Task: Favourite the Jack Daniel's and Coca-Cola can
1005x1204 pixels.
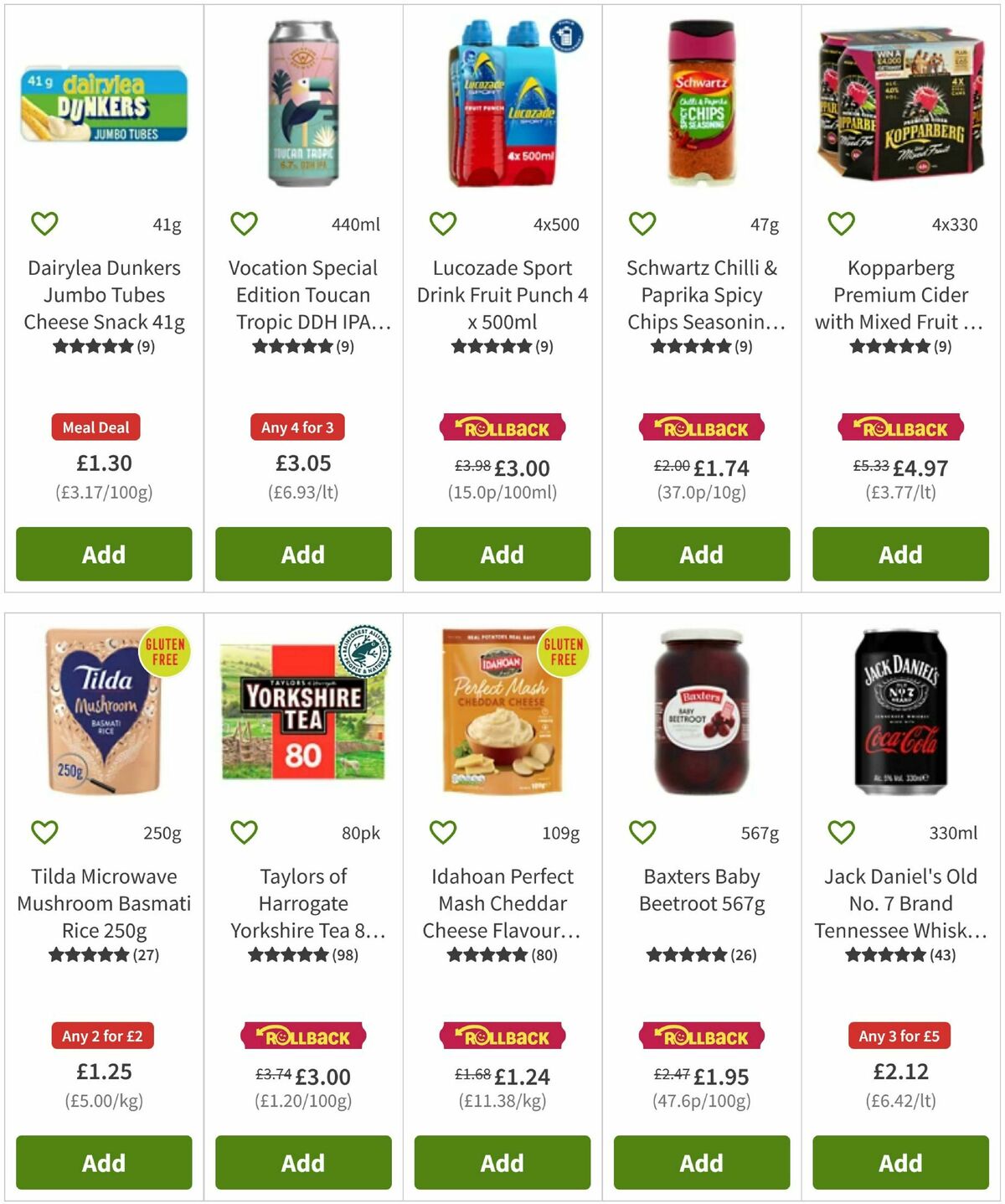Action: (x=839, y=832)
